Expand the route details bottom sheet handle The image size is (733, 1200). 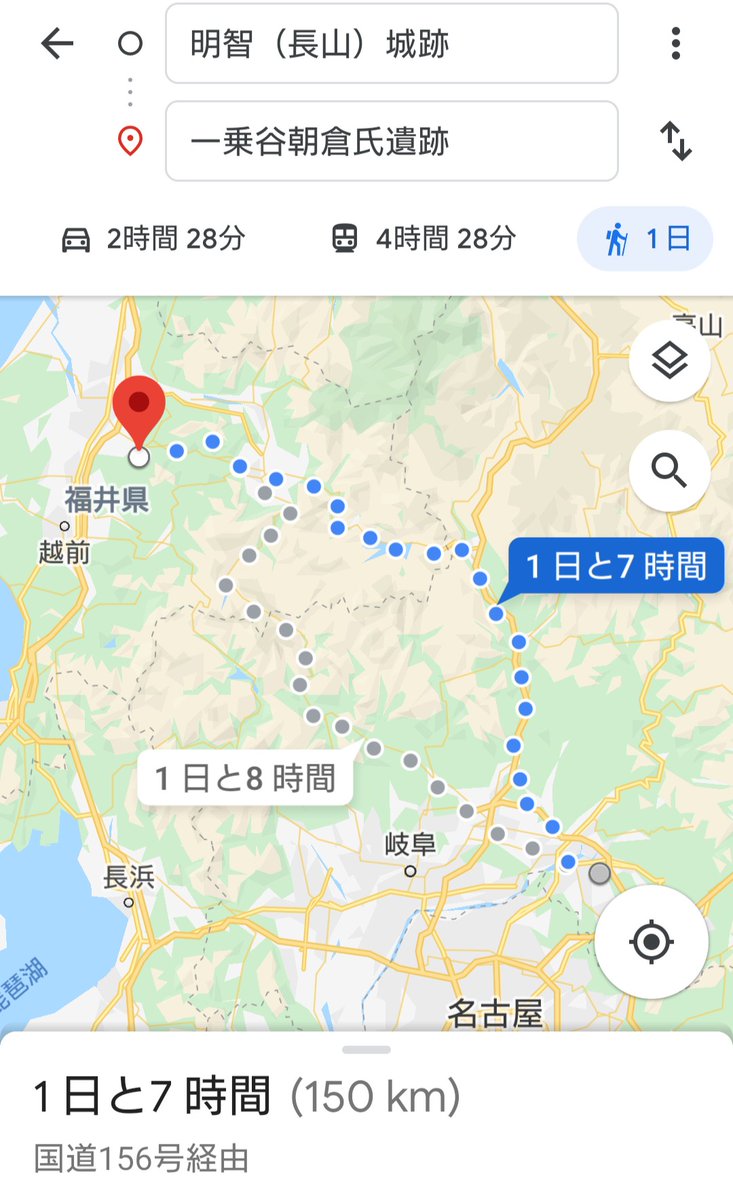click(x=366, y=1050)
